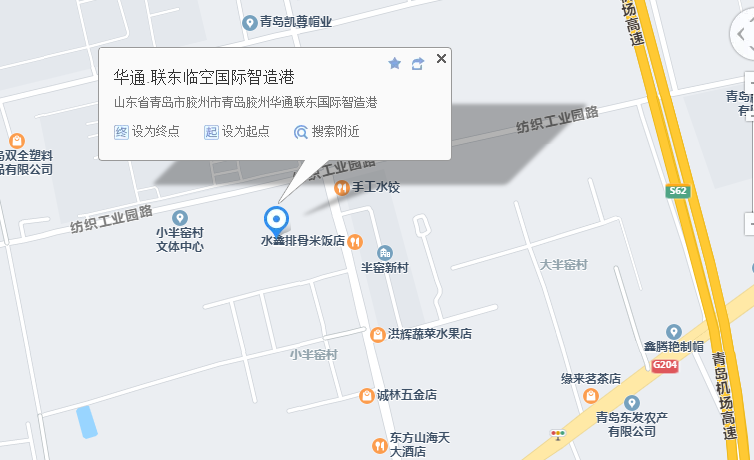Select 小半窑村文体中心 marker

click(180, 218)
